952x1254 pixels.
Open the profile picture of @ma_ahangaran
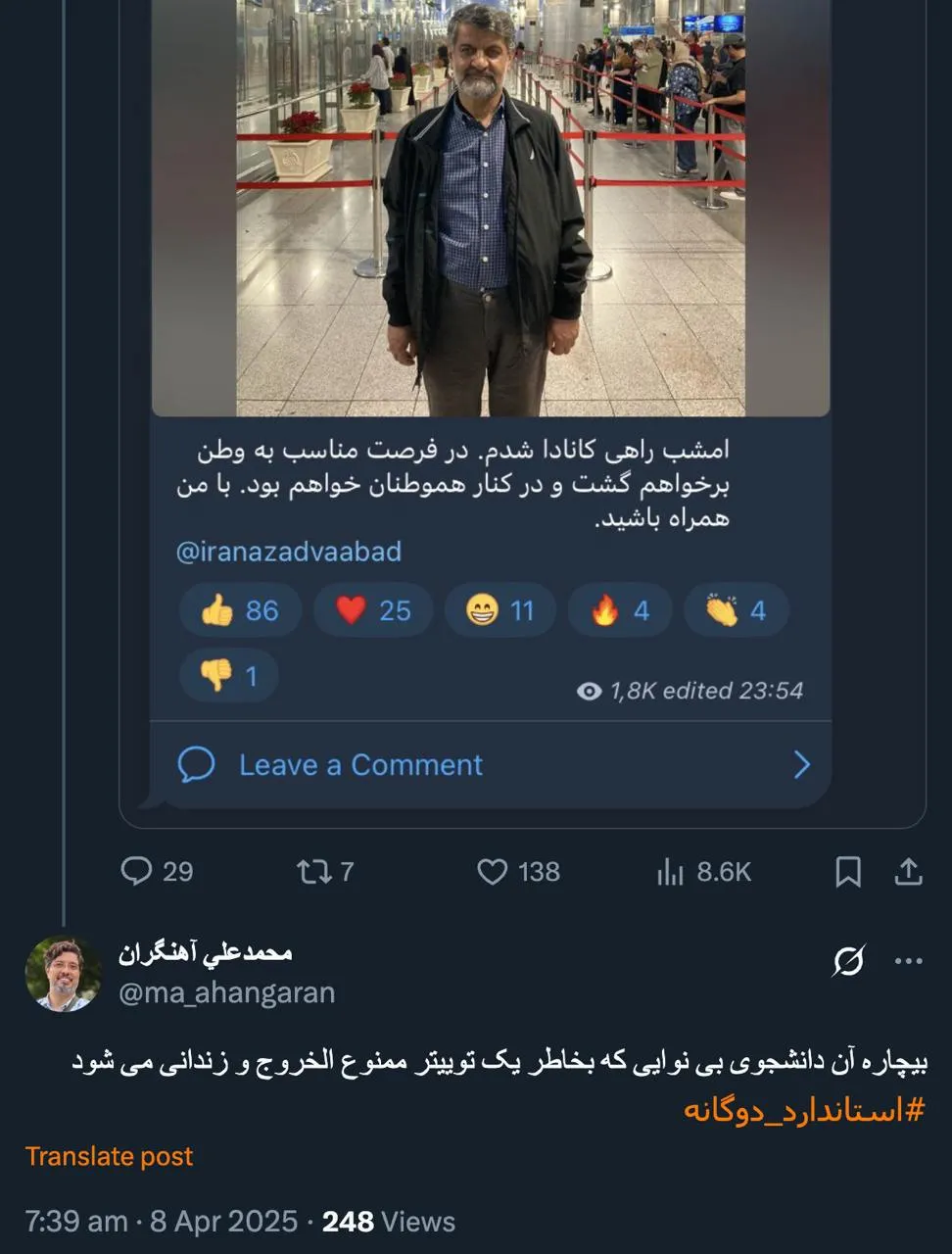click(63, 974)
